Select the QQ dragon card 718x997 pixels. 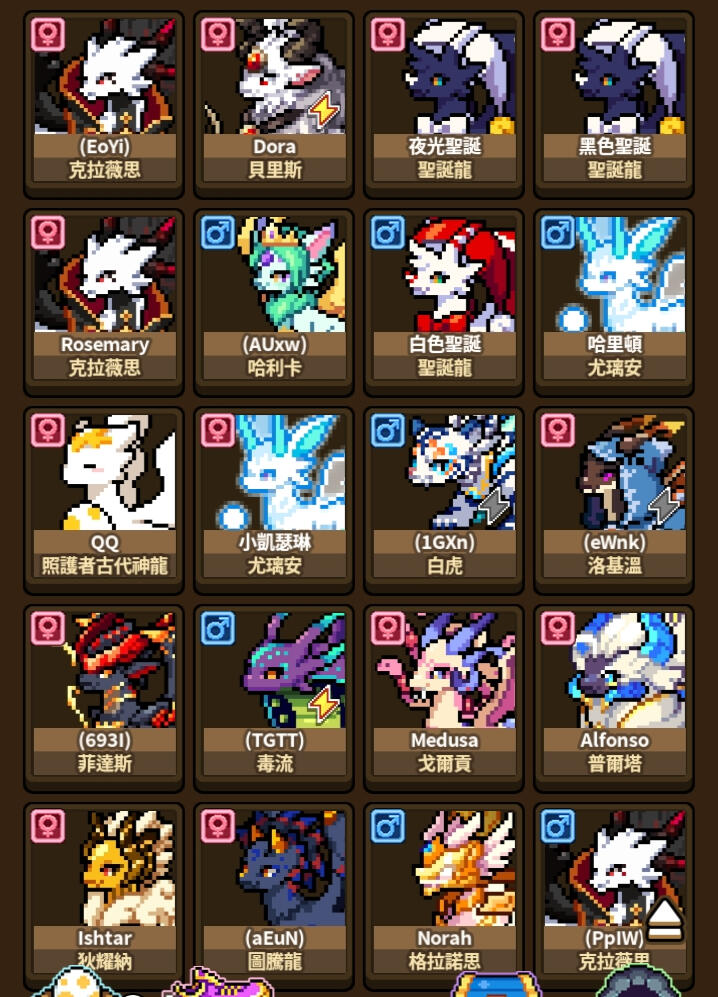104,496
